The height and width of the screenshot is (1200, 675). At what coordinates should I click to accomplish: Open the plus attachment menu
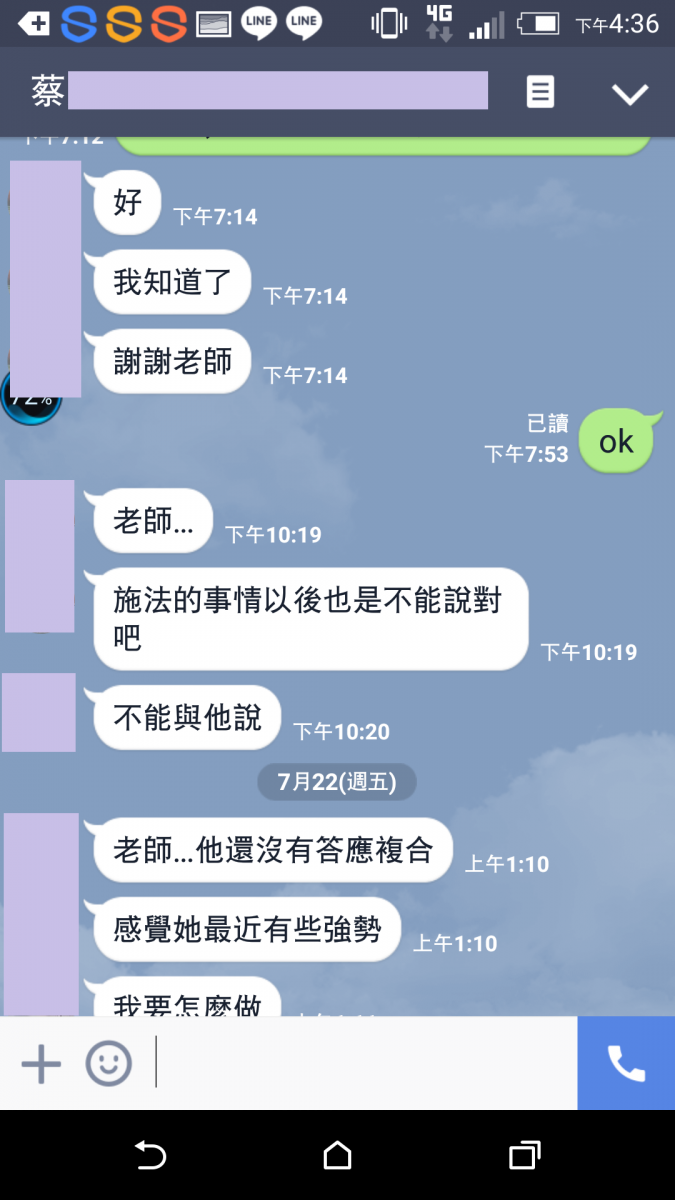pyautogui.click(x=41, y=1064)
